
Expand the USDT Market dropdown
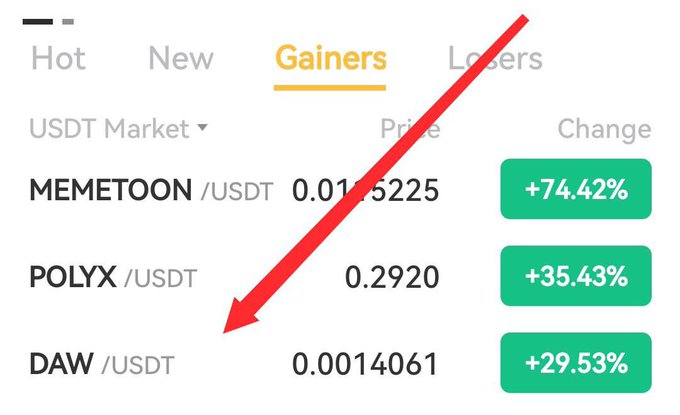tap(119, 129)
